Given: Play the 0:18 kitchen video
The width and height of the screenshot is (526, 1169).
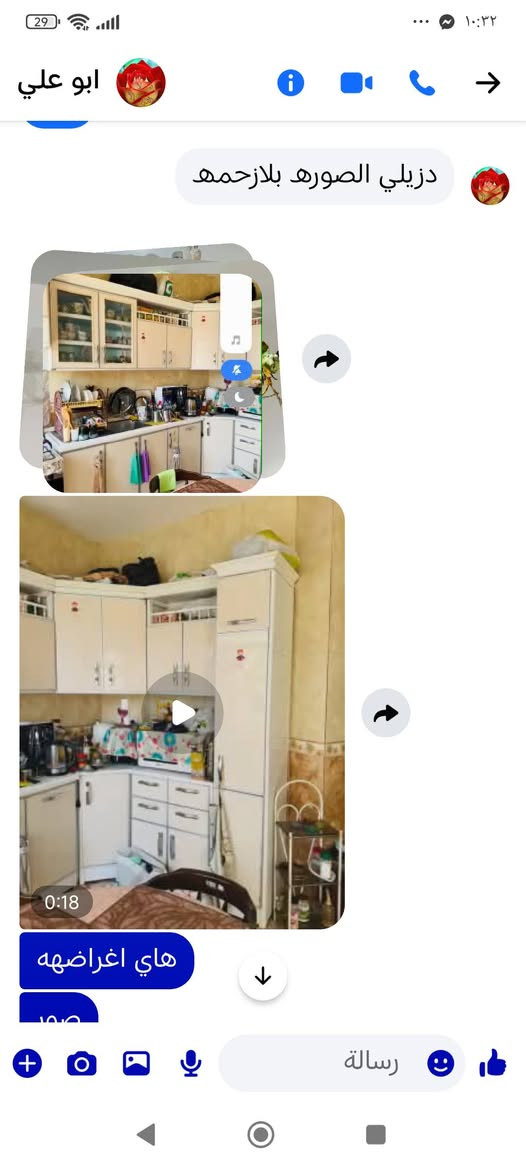Looking at the screenshot, I should (x=182, y=712).
